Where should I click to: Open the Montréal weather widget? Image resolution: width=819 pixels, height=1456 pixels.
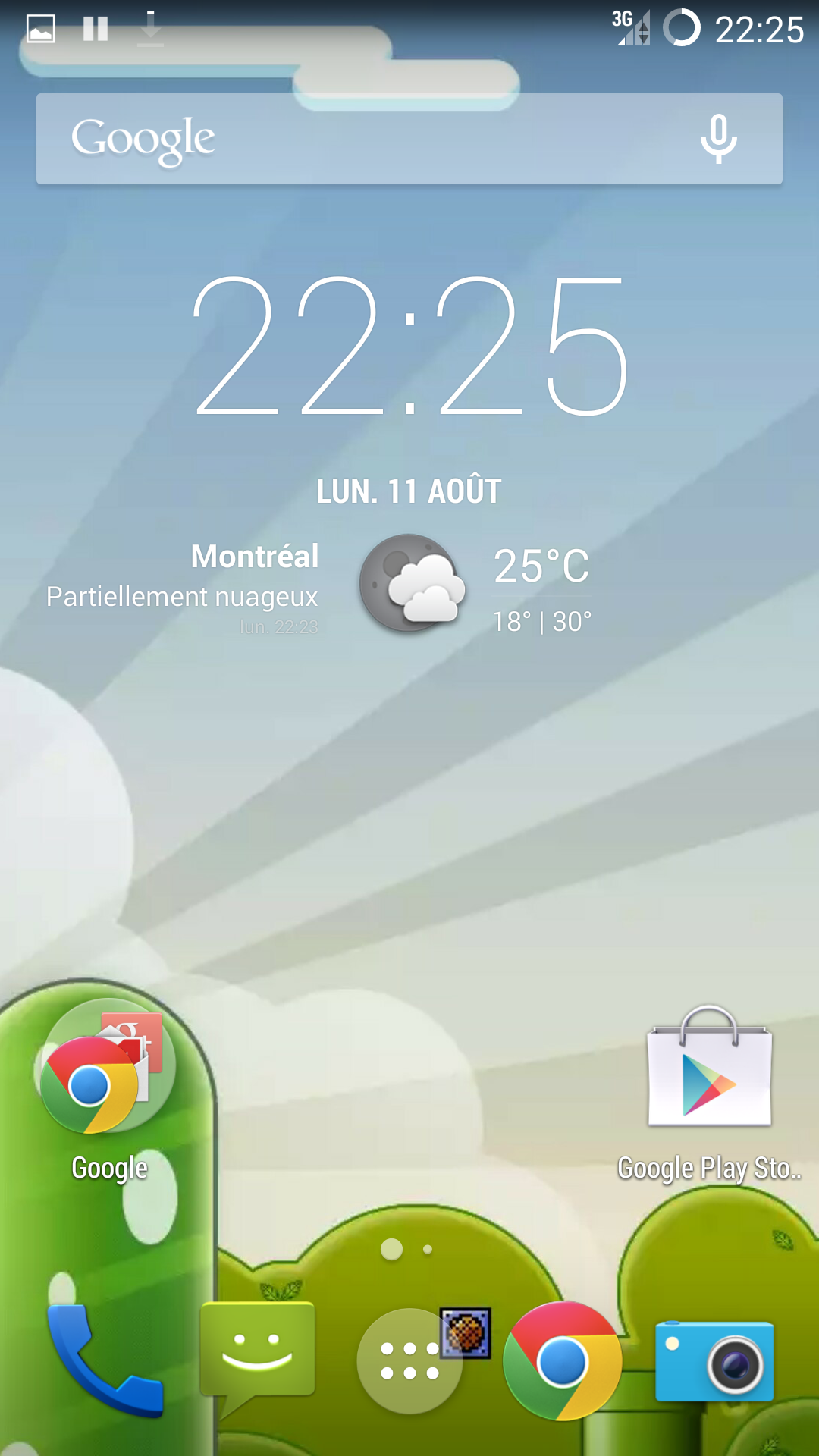[x=409, y=584]
